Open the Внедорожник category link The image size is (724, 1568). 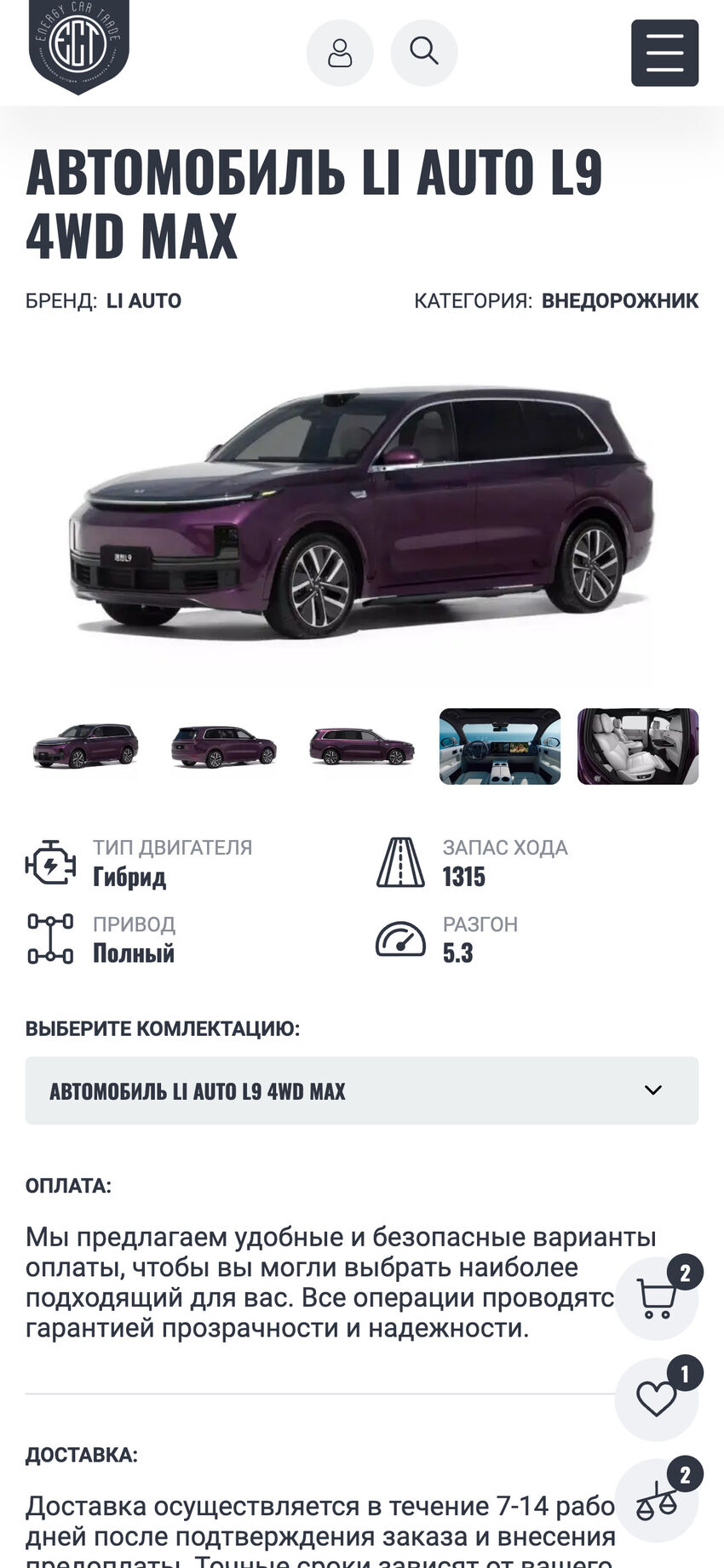[x=619, y=300]
